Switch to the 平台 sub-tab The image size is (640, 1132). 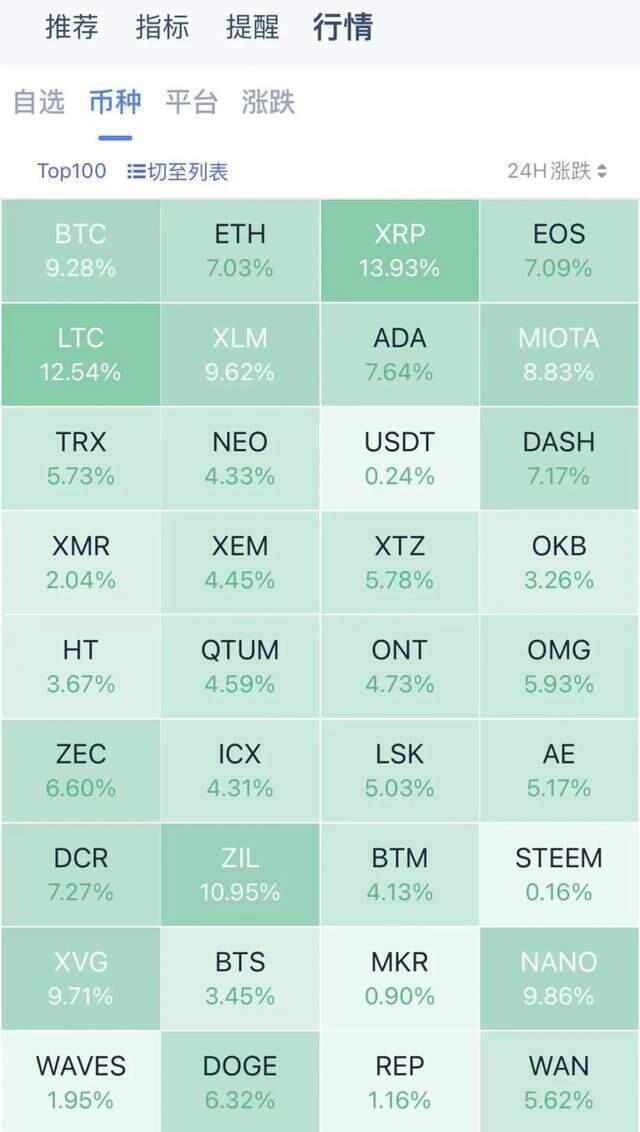point(191,102)
